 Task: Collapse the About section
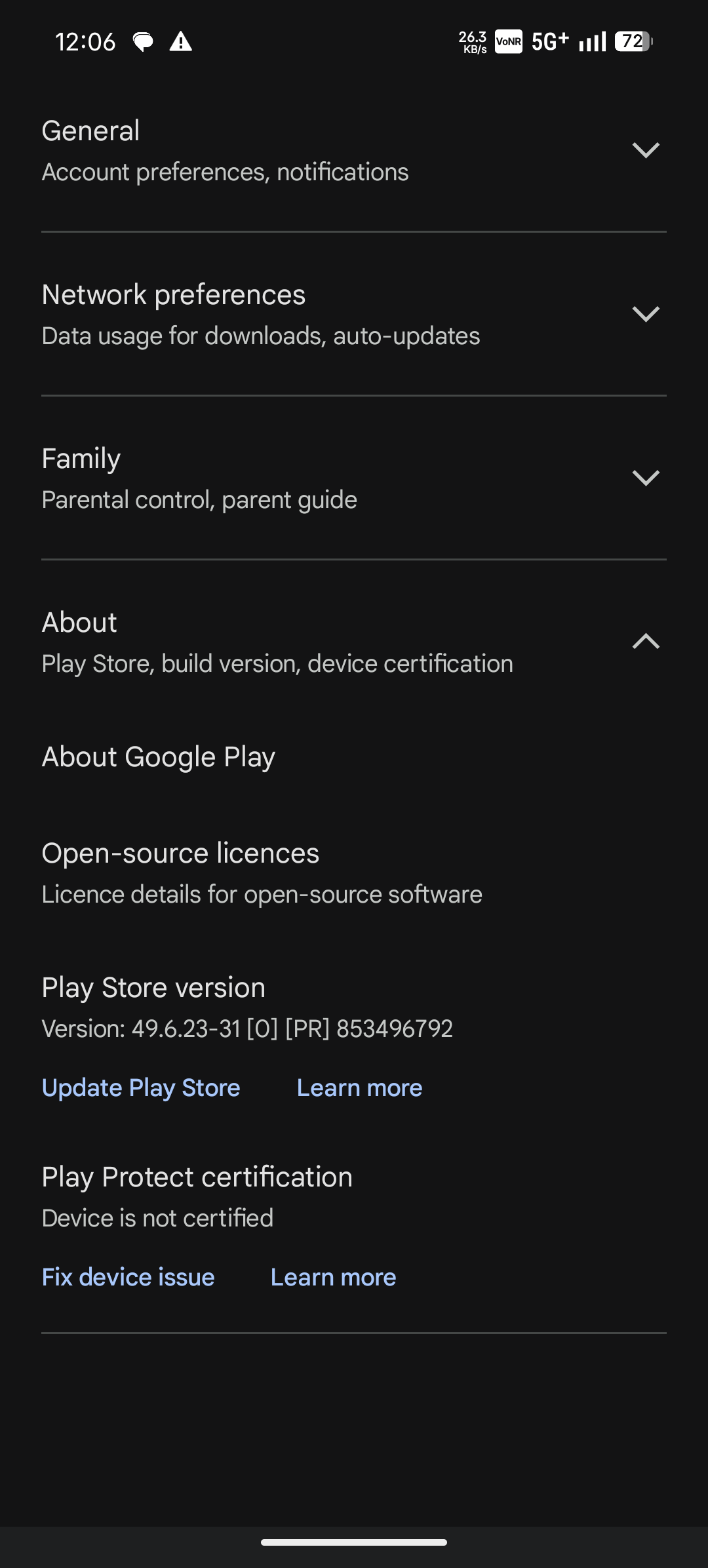tap(645, 642)
